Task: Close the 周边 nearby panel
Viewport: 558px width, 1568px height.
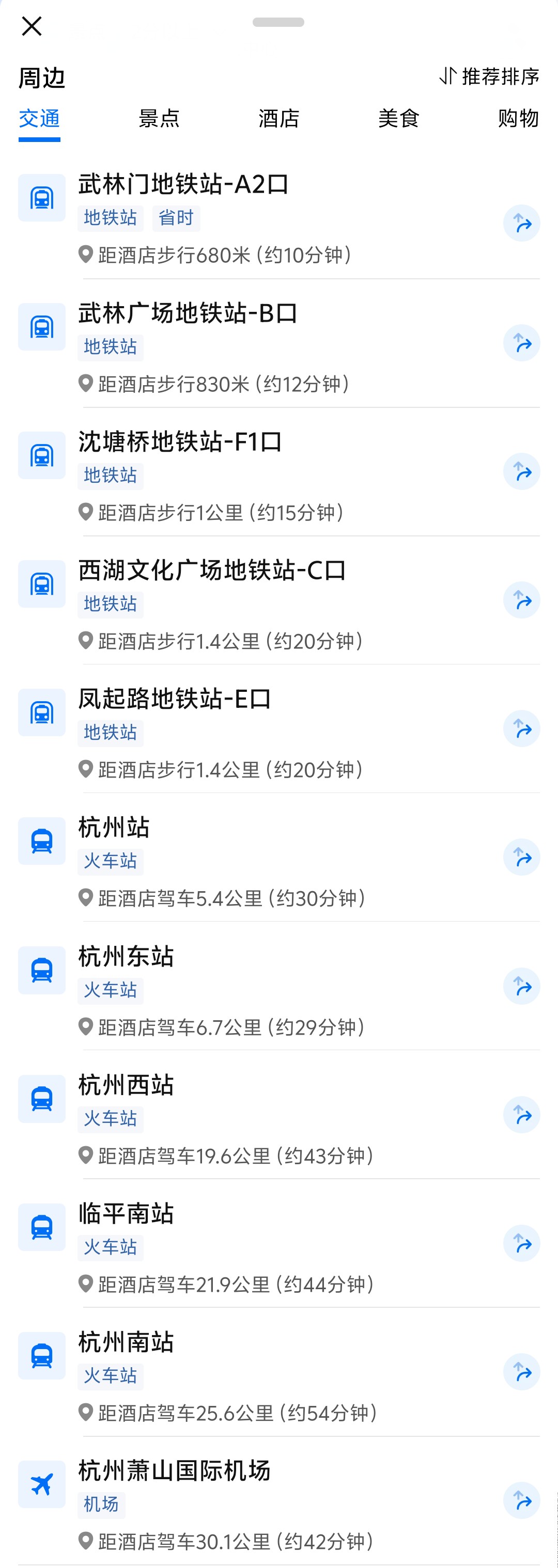Action: point(32,26)
